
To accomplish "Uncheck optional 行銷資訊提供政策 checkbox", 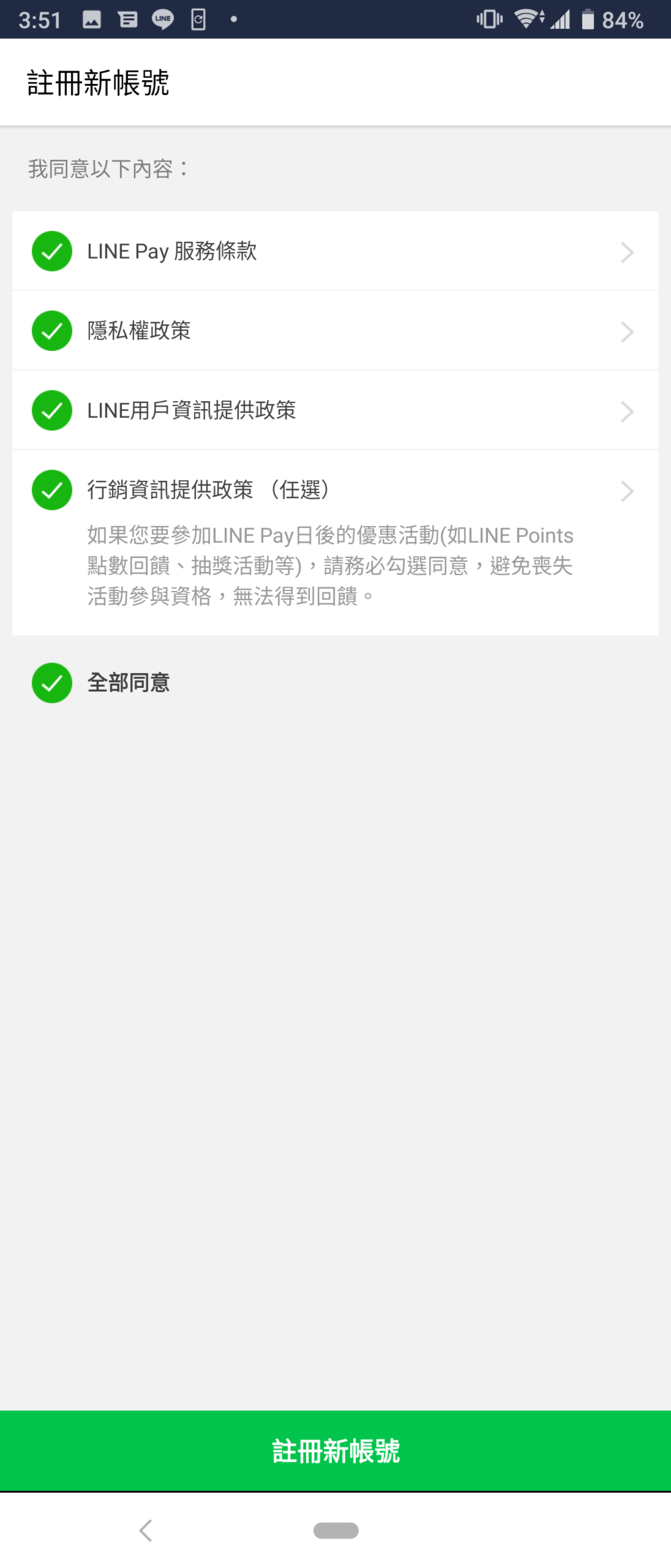I will pos(52,490).
